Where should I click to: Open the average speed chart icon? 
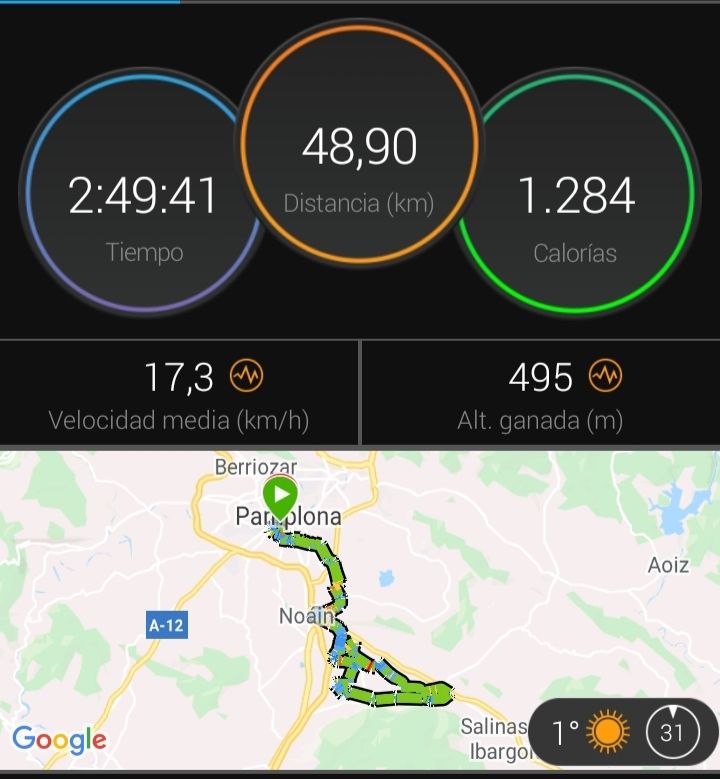coord(246,377)
